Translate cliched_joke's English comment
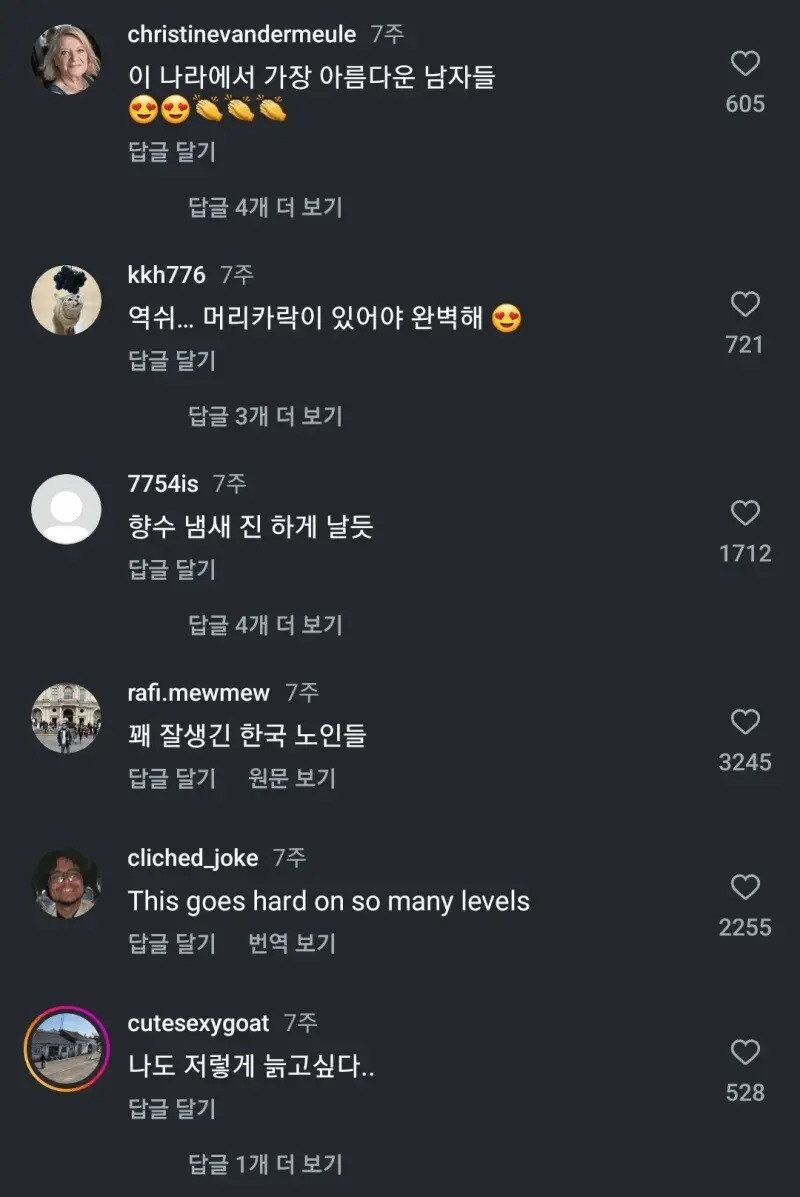The width and height of the screenshot is (800, 1197). pyautogui.click(x=292, y=943)
